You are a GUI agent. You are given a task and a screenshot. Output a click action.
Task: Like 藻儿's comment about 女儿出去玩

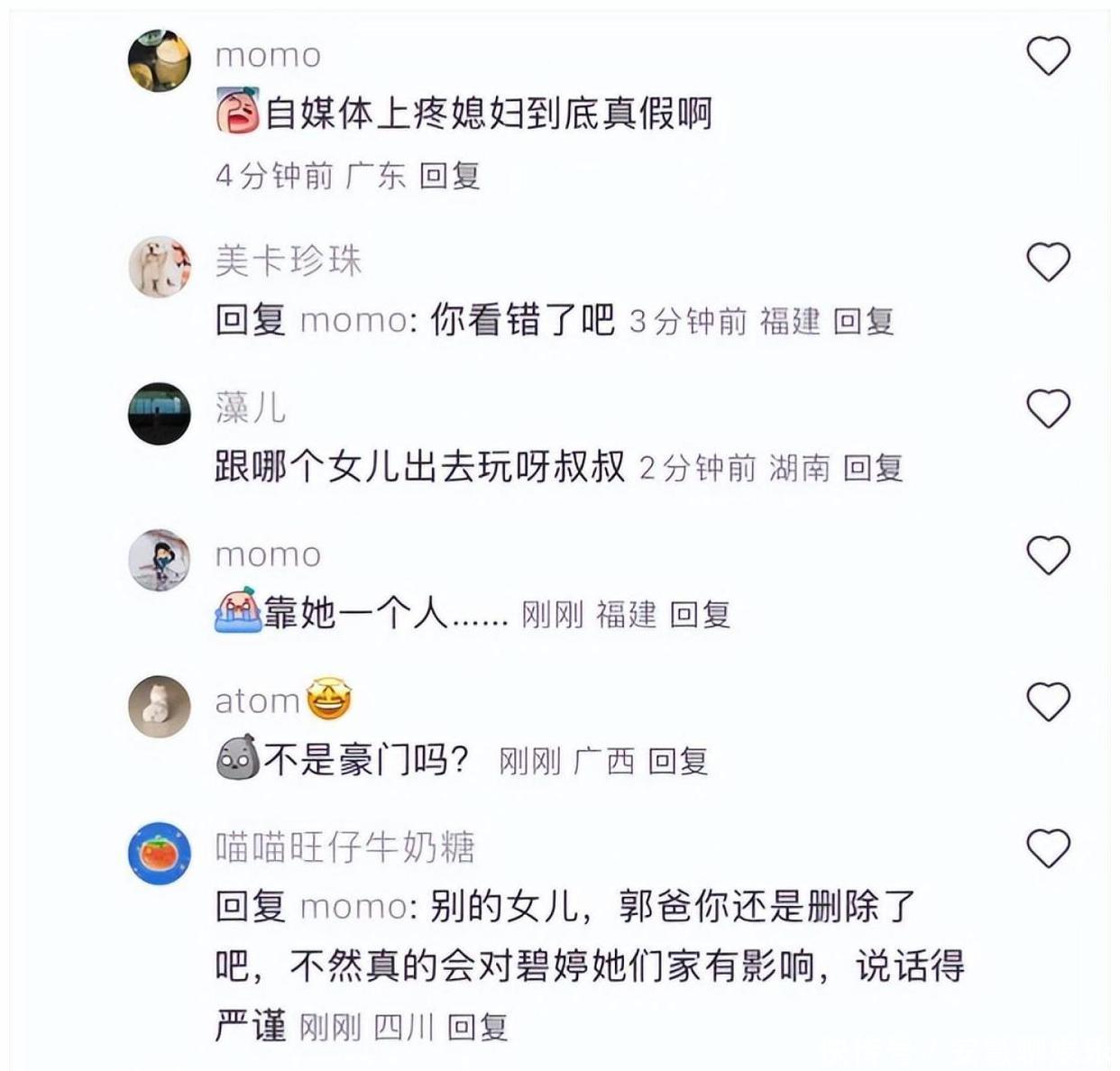coord(1049,409)
